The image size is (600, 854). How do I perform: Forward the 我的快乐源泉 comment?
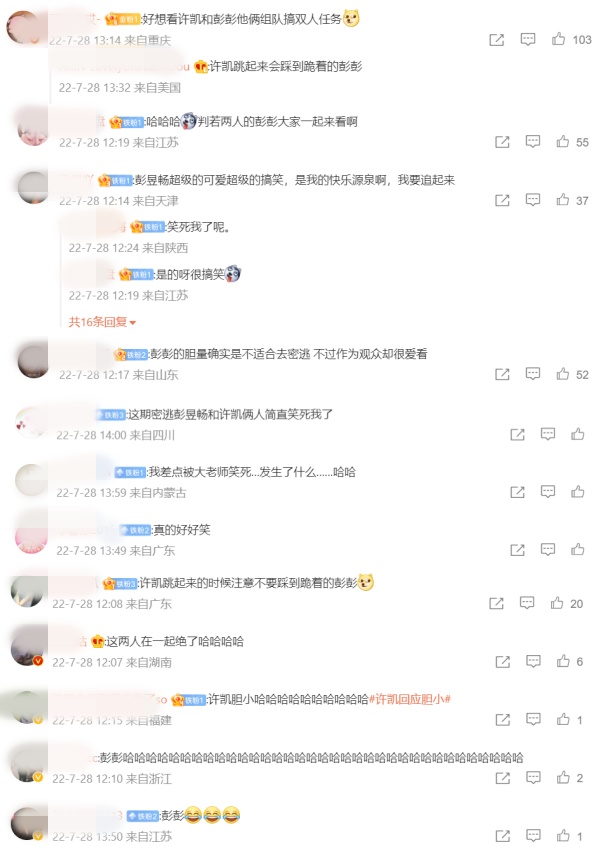[x=502, y=201]
